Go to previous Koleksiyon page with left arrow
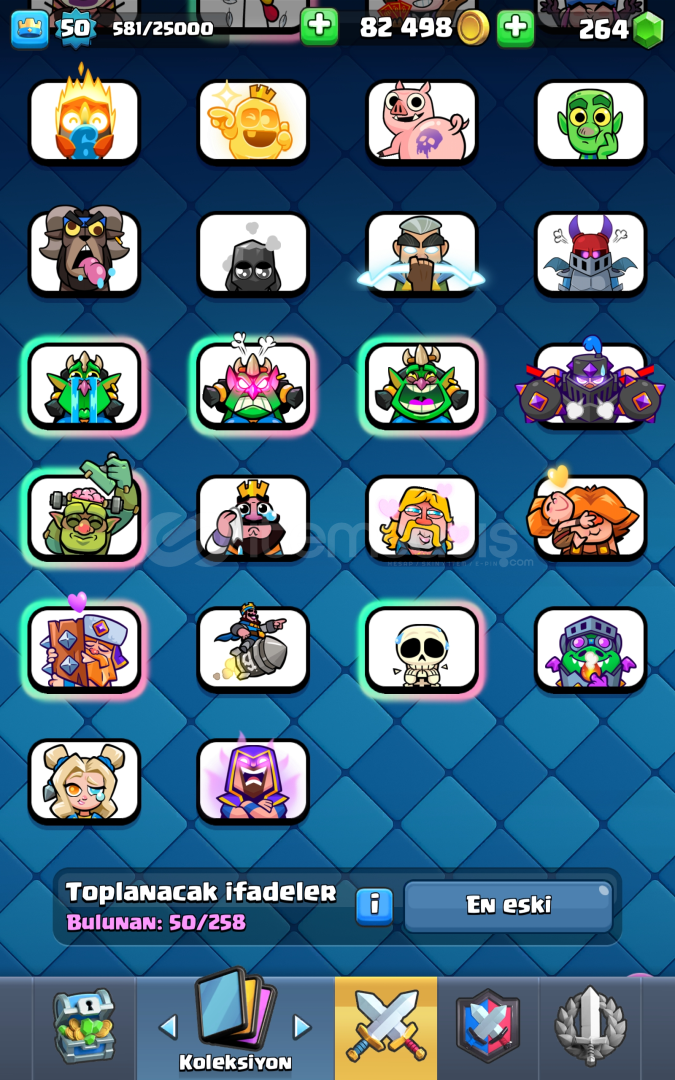675x1080 pixels. click(168, 1026)
